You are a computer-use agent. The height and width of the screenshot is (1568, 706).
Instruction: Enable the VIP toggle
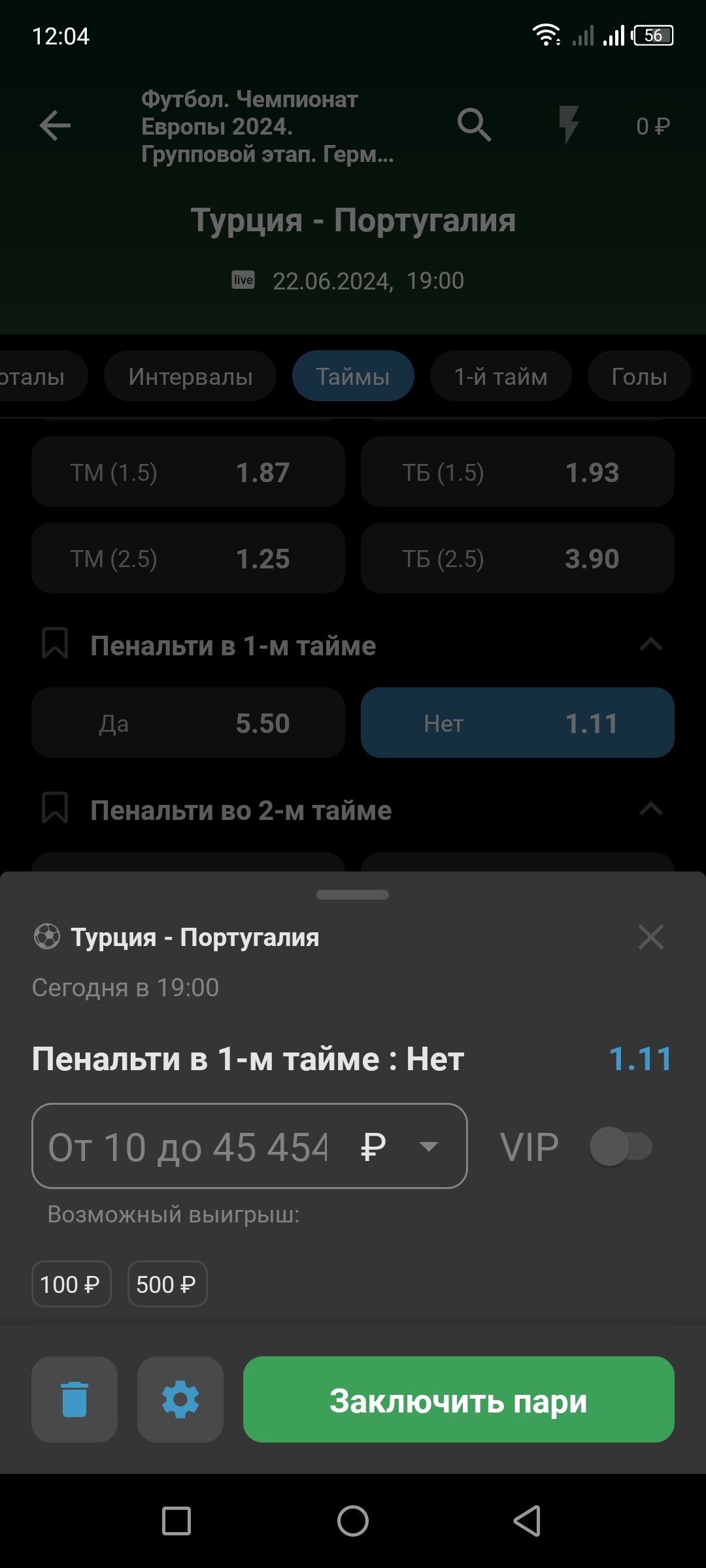pyautogui.click(x=620, y=1147)
